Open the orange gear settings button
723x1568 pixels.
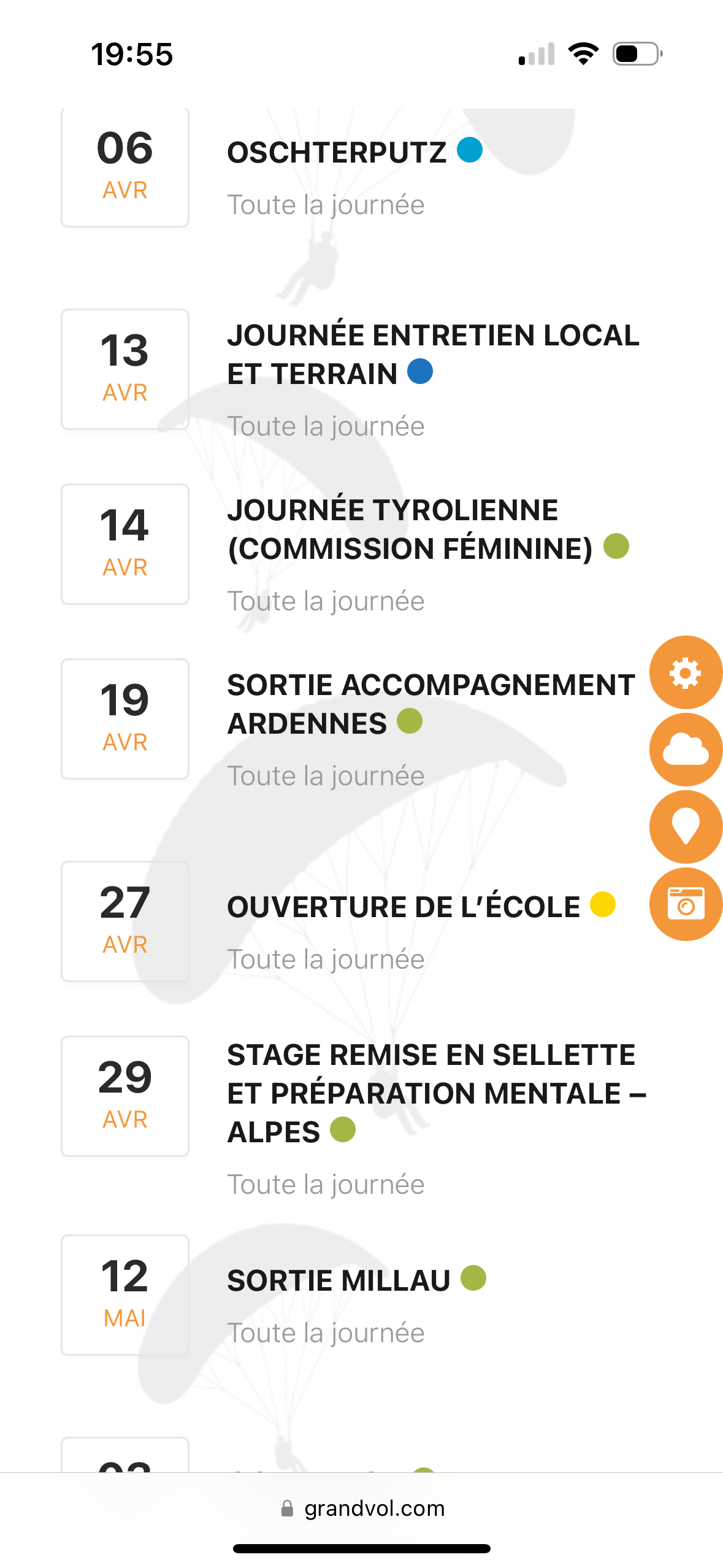tap(685, 673)
